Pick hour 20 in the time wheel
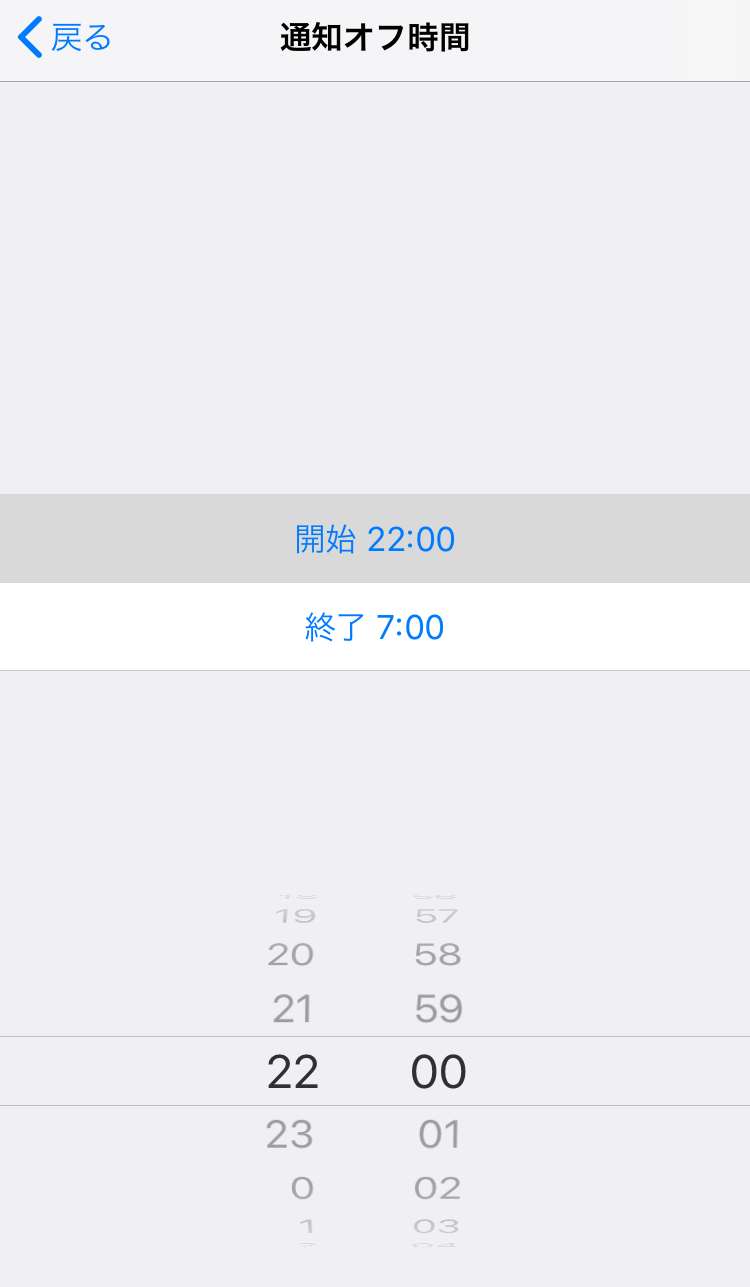The image size is (750, 1287). 291,954
